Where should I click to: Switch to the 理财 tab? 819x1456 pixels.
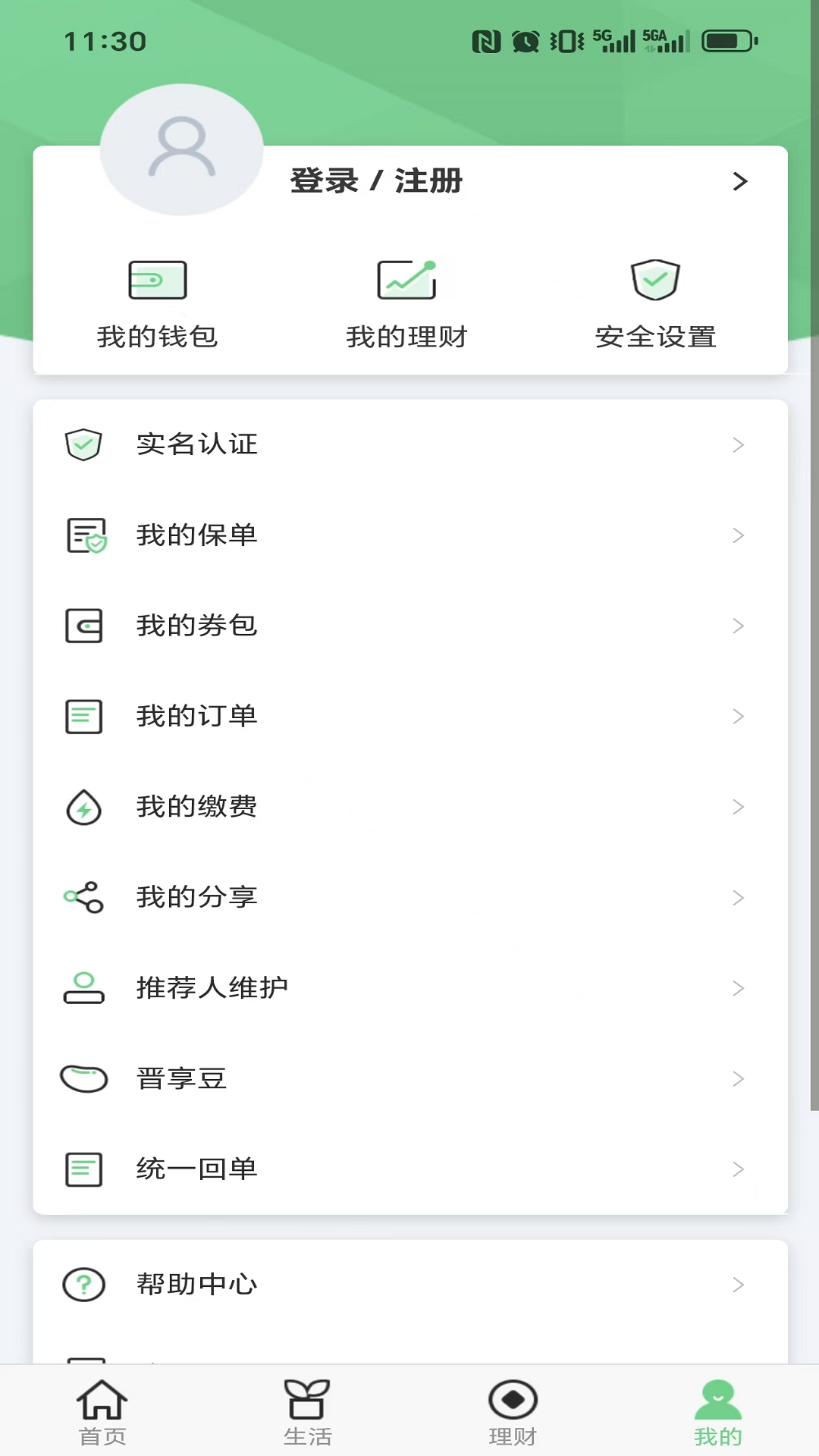[513, 1412]
